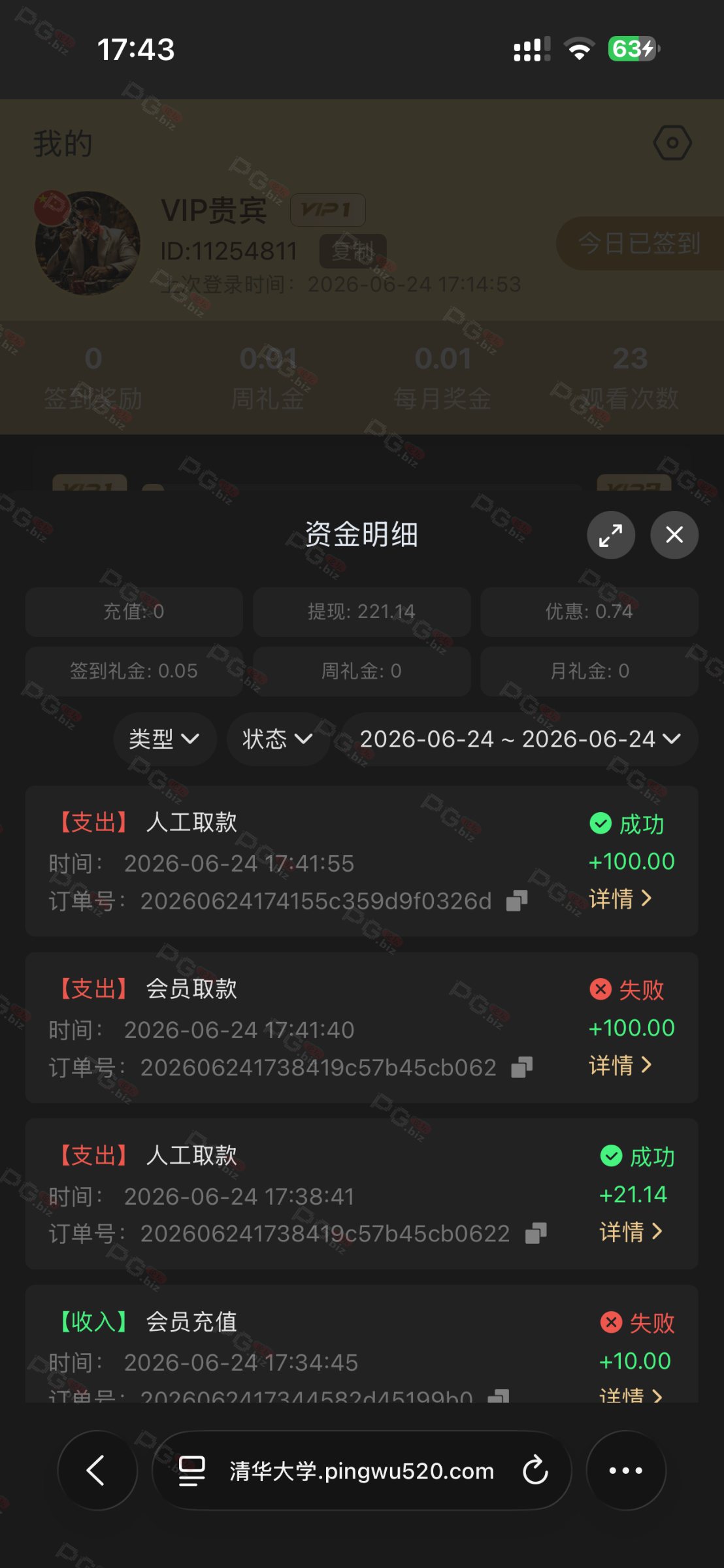Tap the address bar showing pingwu520.com
Viewport: 724px width, 1568px height.
[x=361, y=1471]
